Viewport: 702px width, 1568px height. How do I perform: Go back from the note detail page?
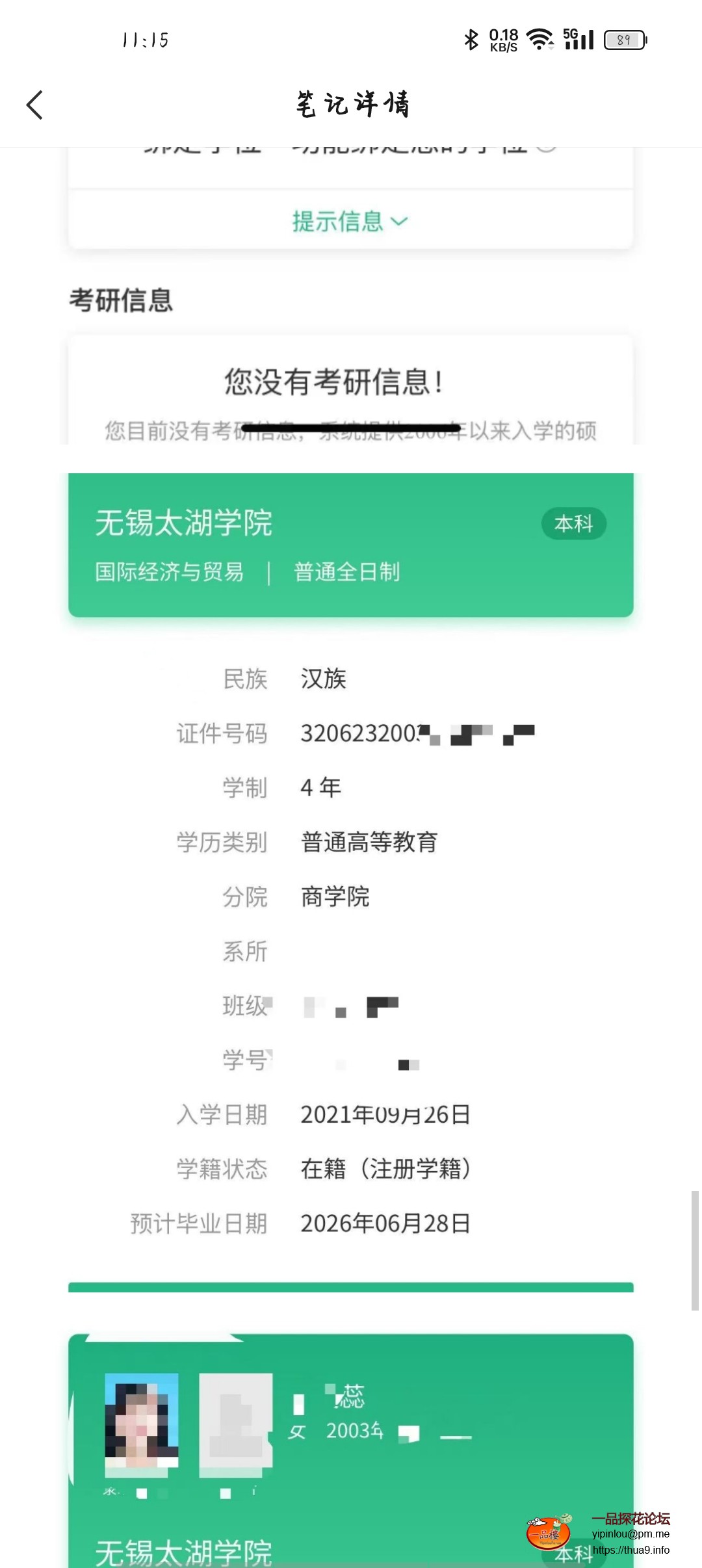(x=35, y=105)
